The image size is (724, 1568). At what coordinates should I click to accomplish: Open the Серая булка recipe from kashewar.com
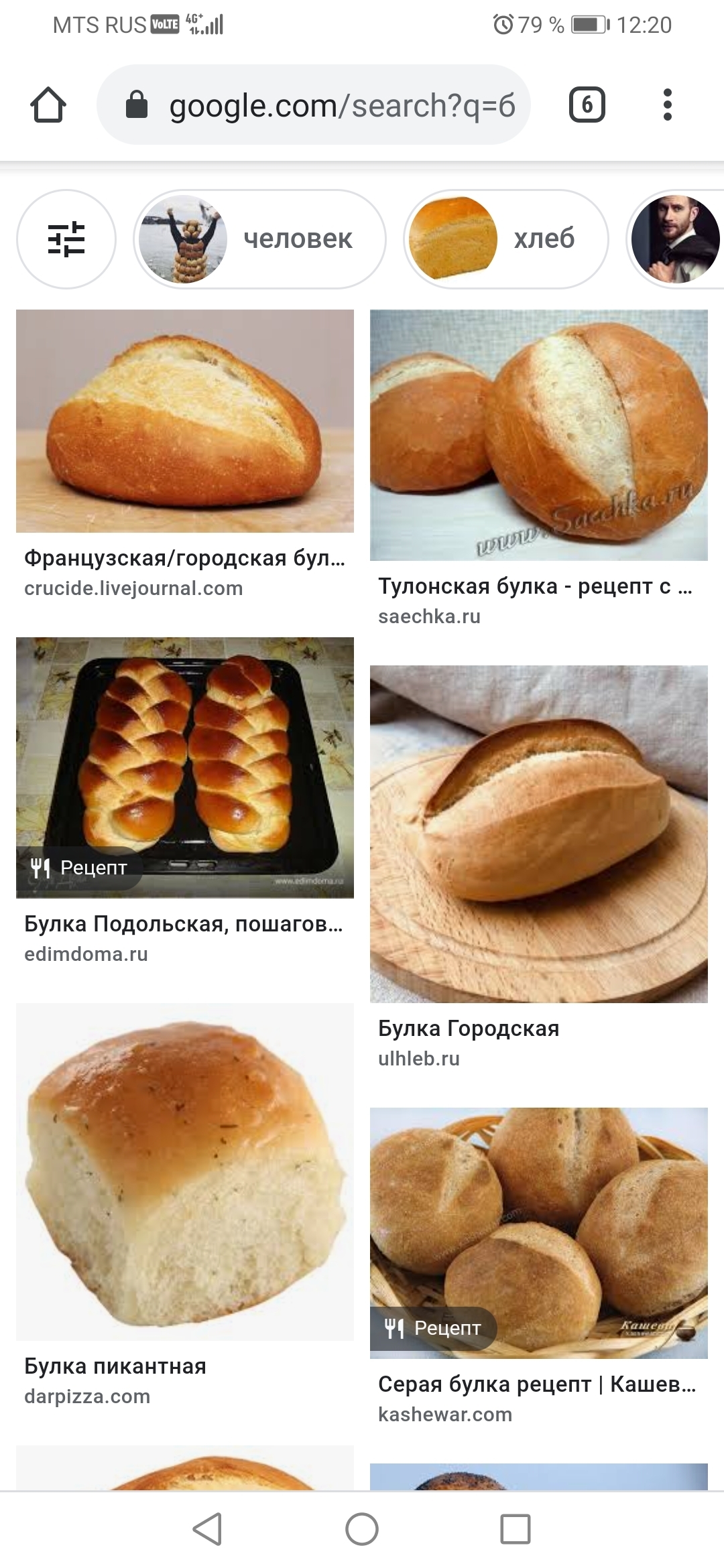coord(539,1233)
